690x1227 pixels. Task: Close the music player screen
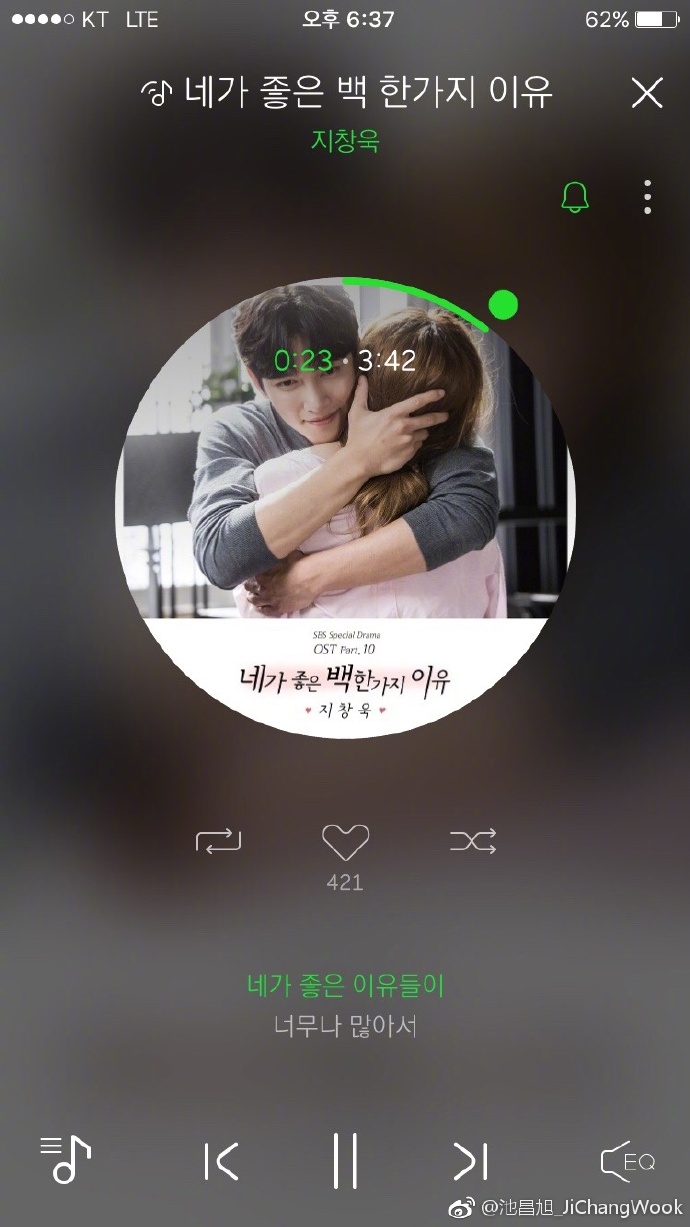pos(647,93)
